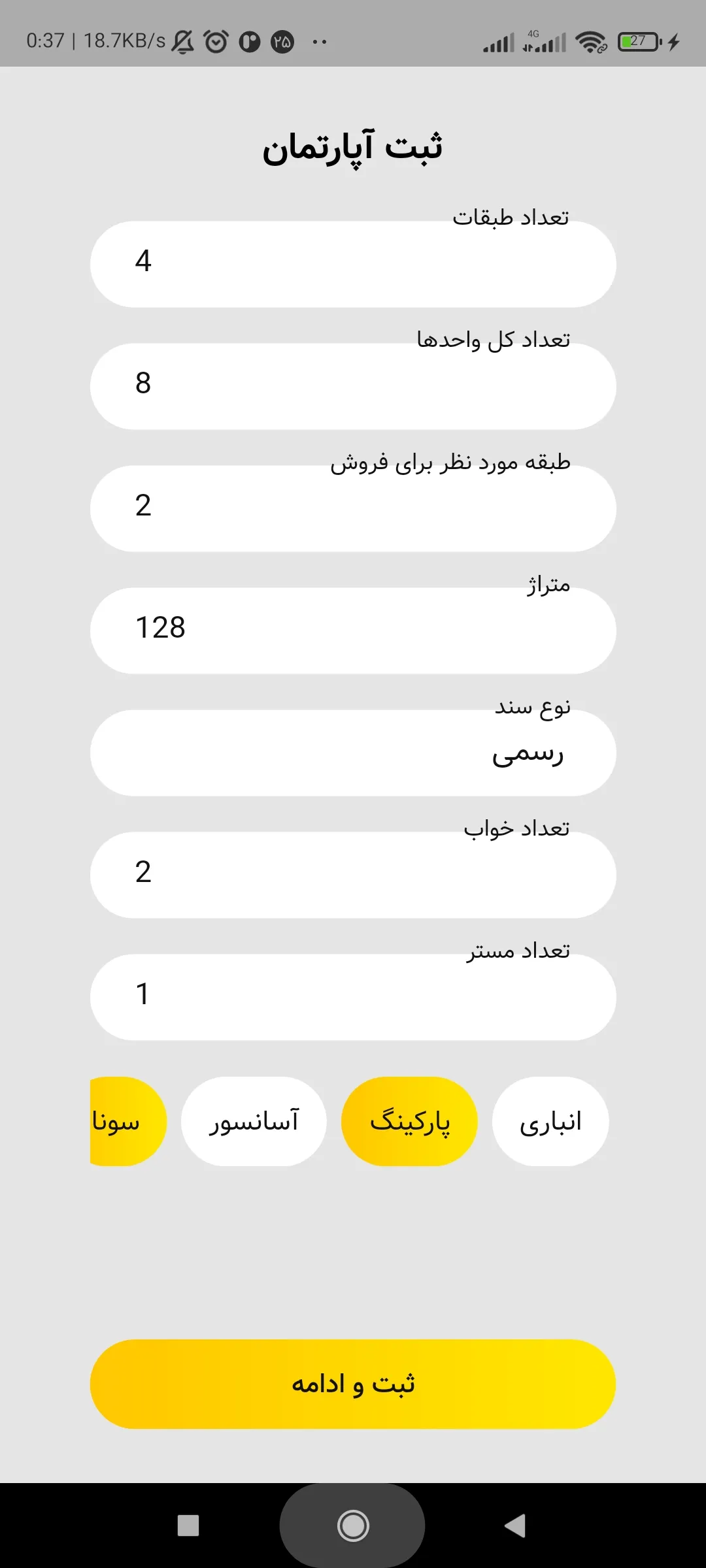Image resolution: width=706 pixels, height=1568 pixels.
Task: Edit the متراژ field showing 128
Action: click(353, 630)
